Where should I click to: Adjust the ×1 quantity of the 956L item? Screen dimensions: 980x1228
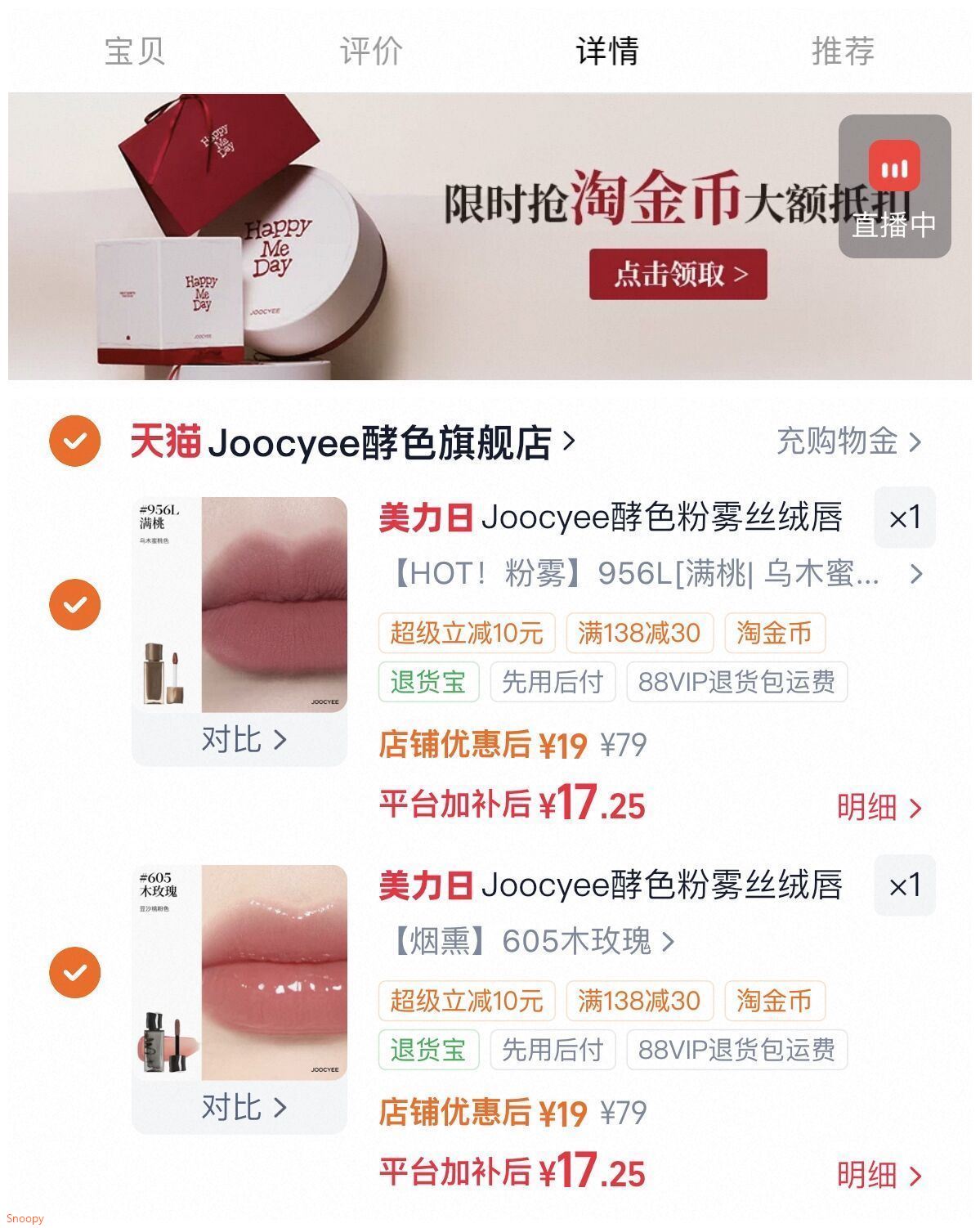click(x=904, y=518)
